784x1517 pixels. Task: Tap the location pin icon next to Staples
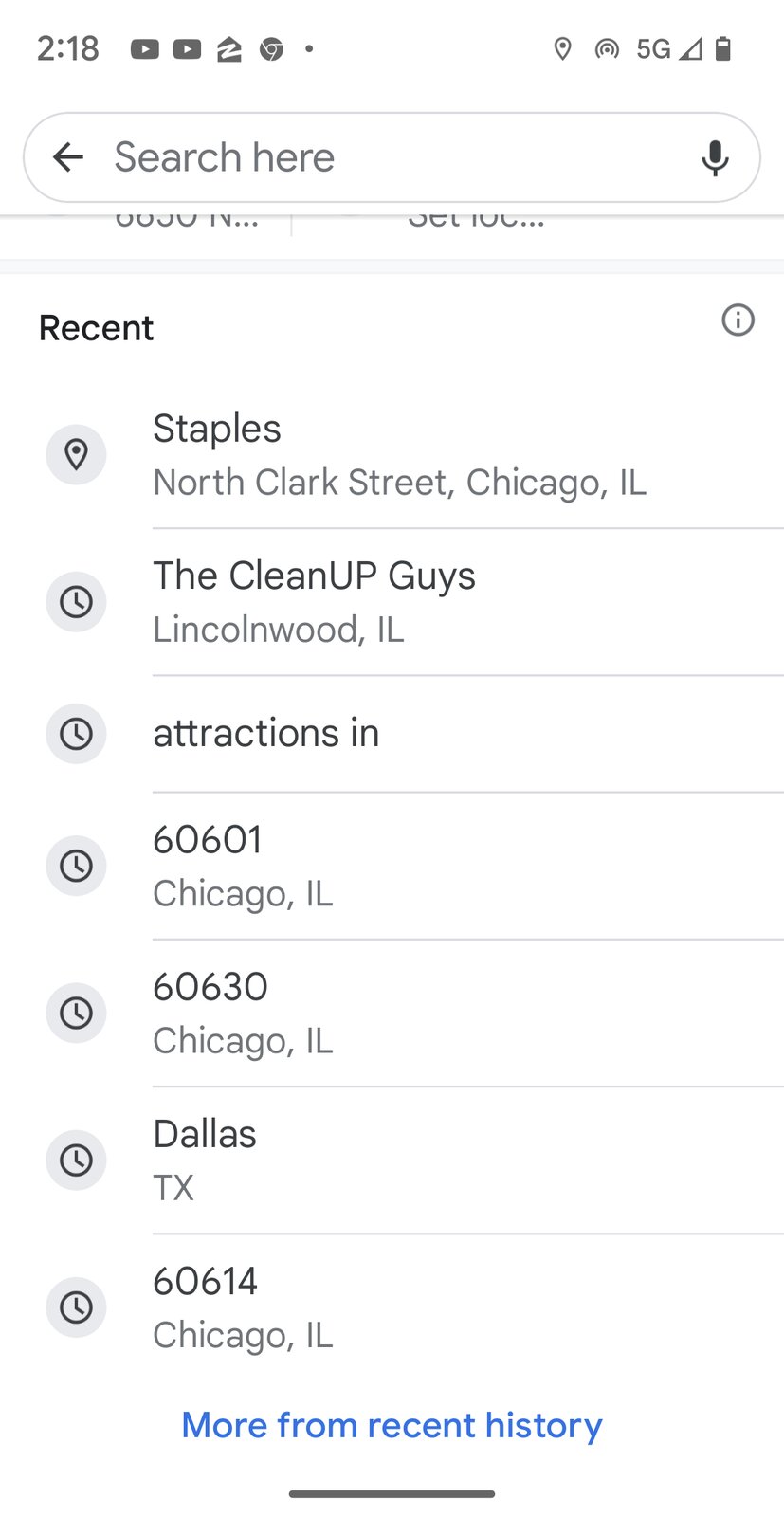coord(76,454)
